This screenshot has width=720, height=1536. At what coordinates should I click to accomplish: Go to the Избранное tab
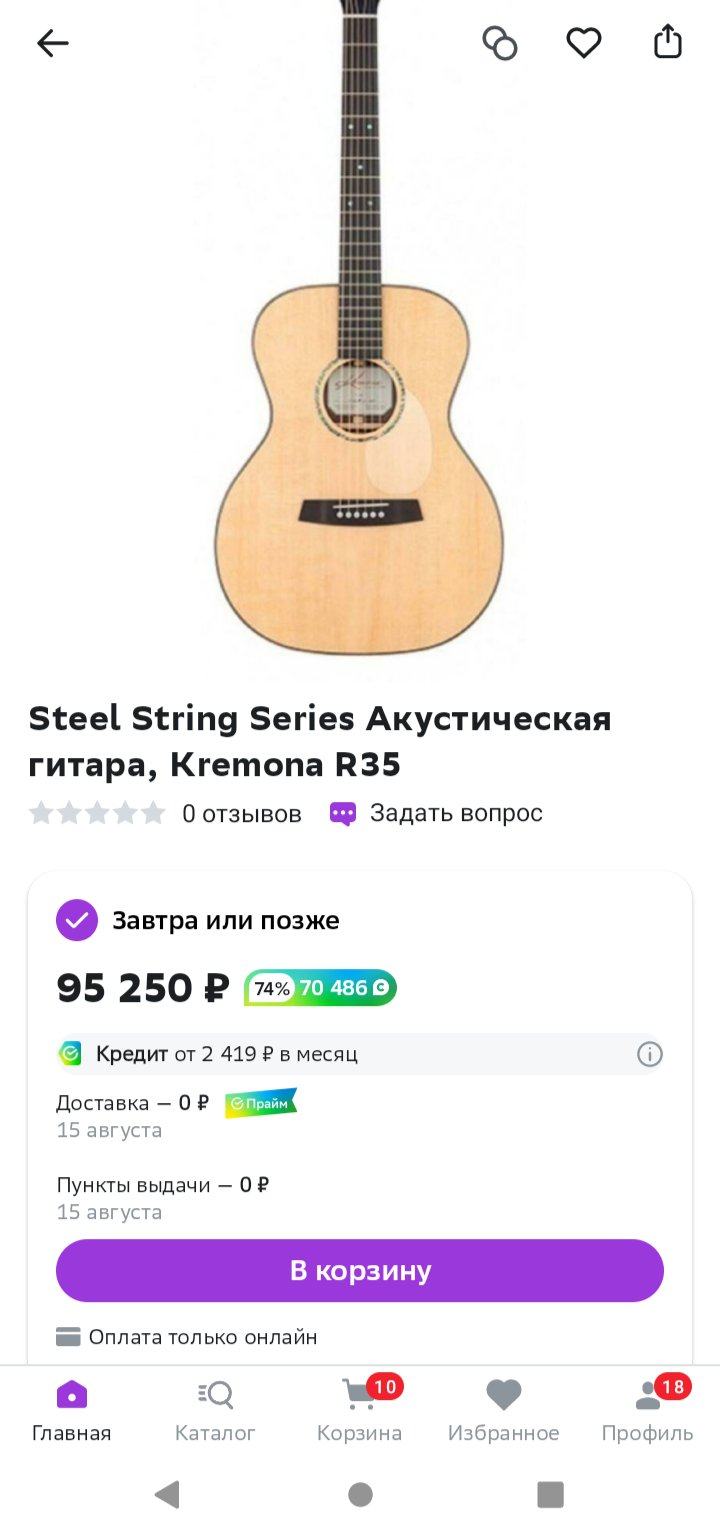[504, 1410]
